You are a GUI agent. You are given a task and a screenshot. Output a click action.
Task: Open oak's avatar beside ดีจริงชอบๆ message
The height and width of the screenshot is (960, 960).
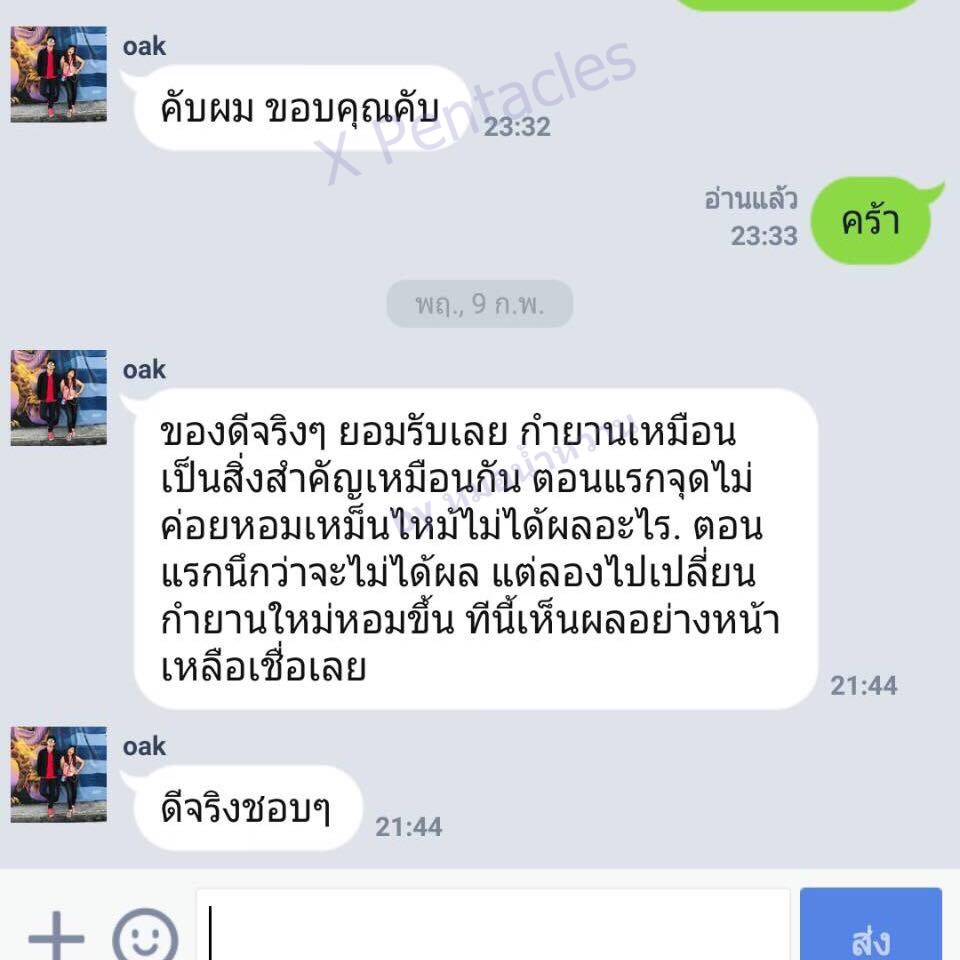59,774
